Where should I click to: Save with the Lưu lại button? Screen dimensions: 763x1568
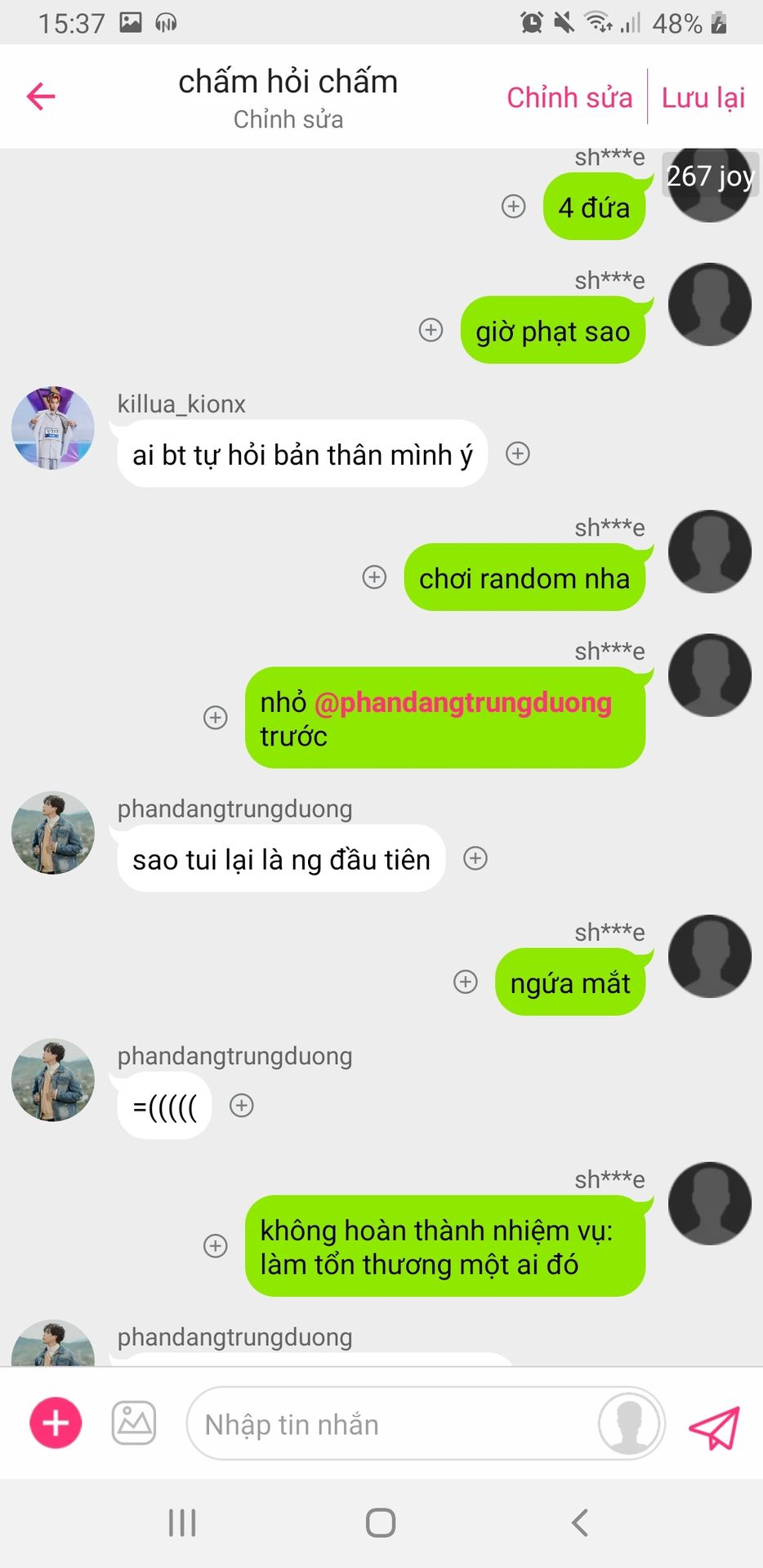[703, 98]
